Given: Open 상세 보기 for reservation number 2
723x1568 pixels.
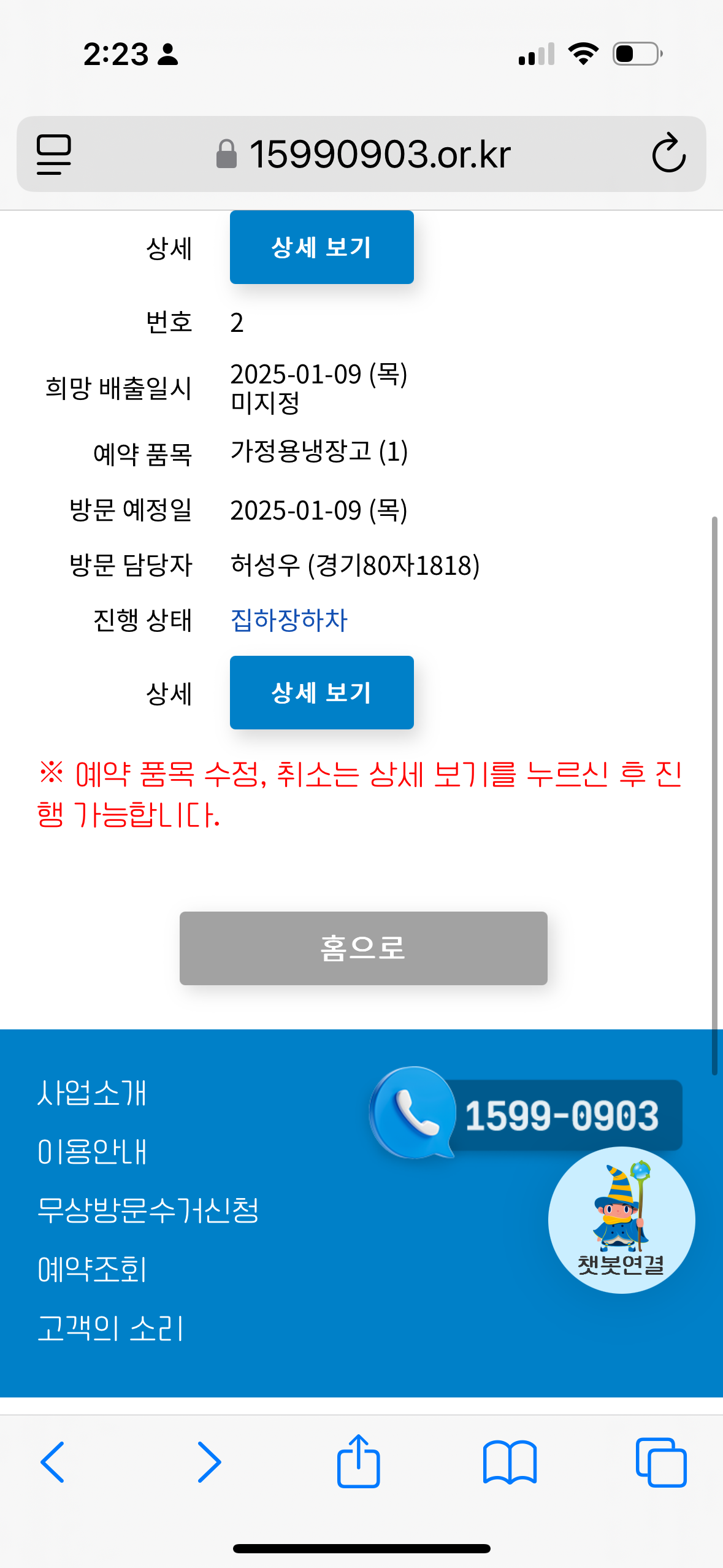Looking at the screenshot, I should point(321,693).
